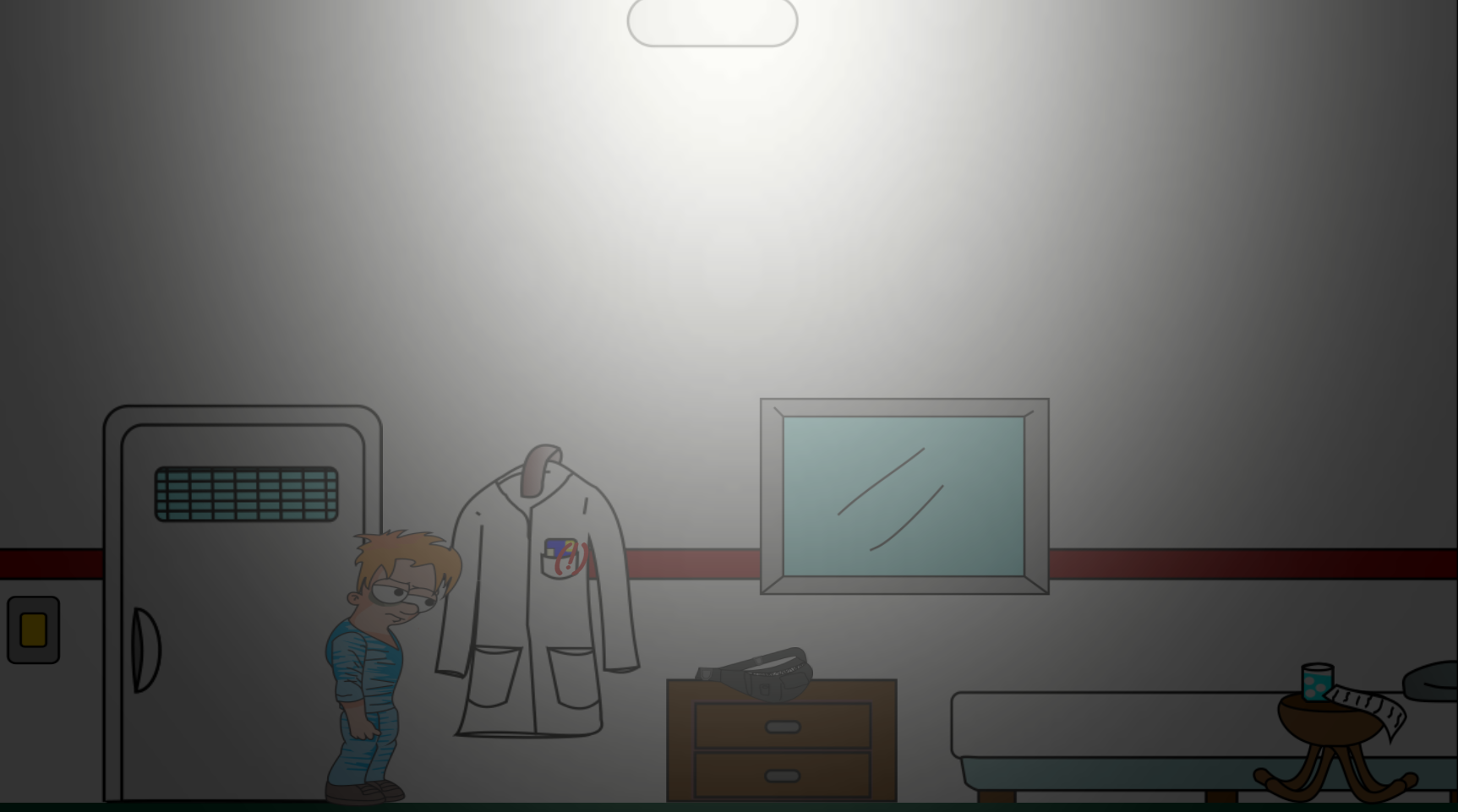1458x812 pixels.
Task: Take the cup from the small round table
Action: click(x=1317, y=682)
